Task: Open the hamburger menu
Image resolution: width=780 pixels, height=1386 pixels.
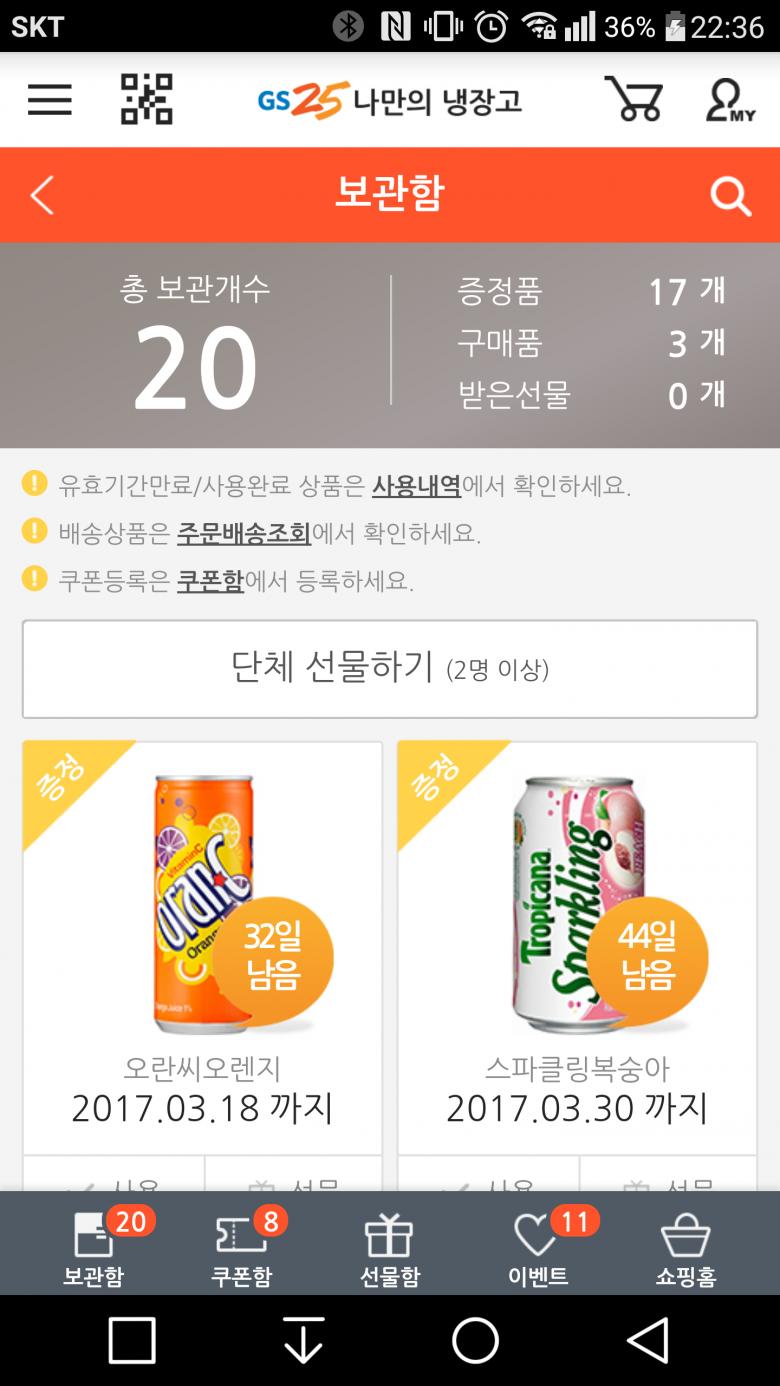Action: 49,99
